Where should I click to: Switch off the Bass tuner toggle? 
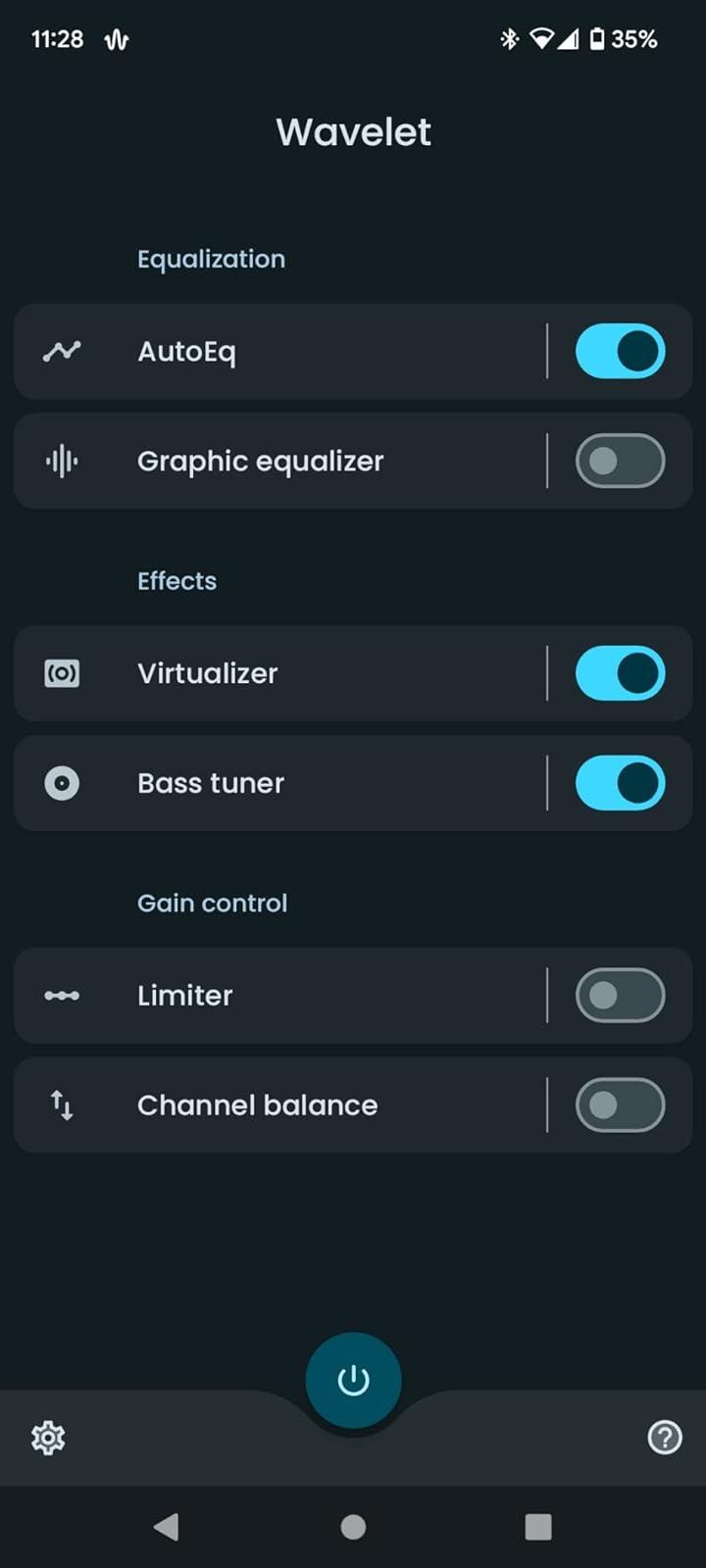tap(620, 783)
